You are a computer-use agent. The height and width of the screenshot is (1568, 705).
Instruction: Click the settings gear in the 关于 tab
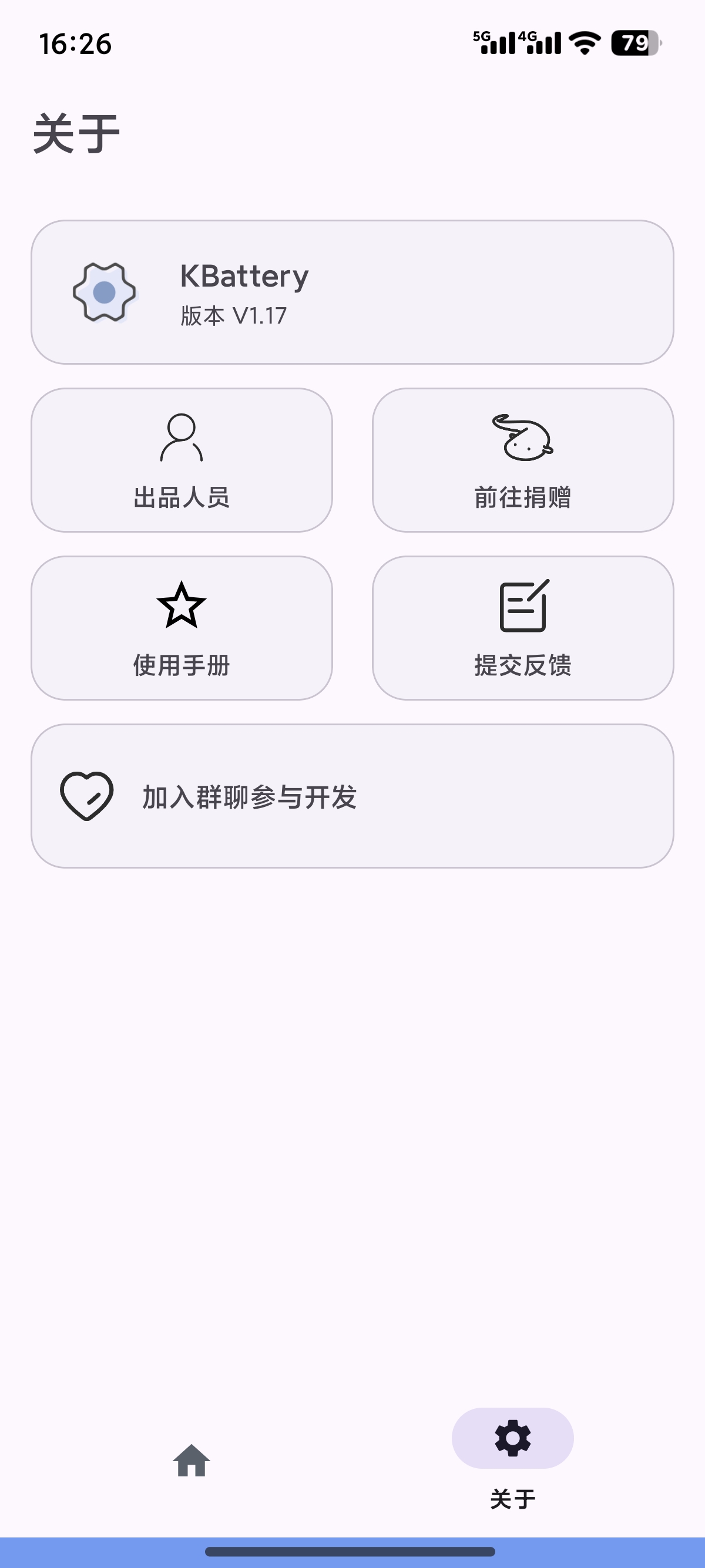point(512,1438)
